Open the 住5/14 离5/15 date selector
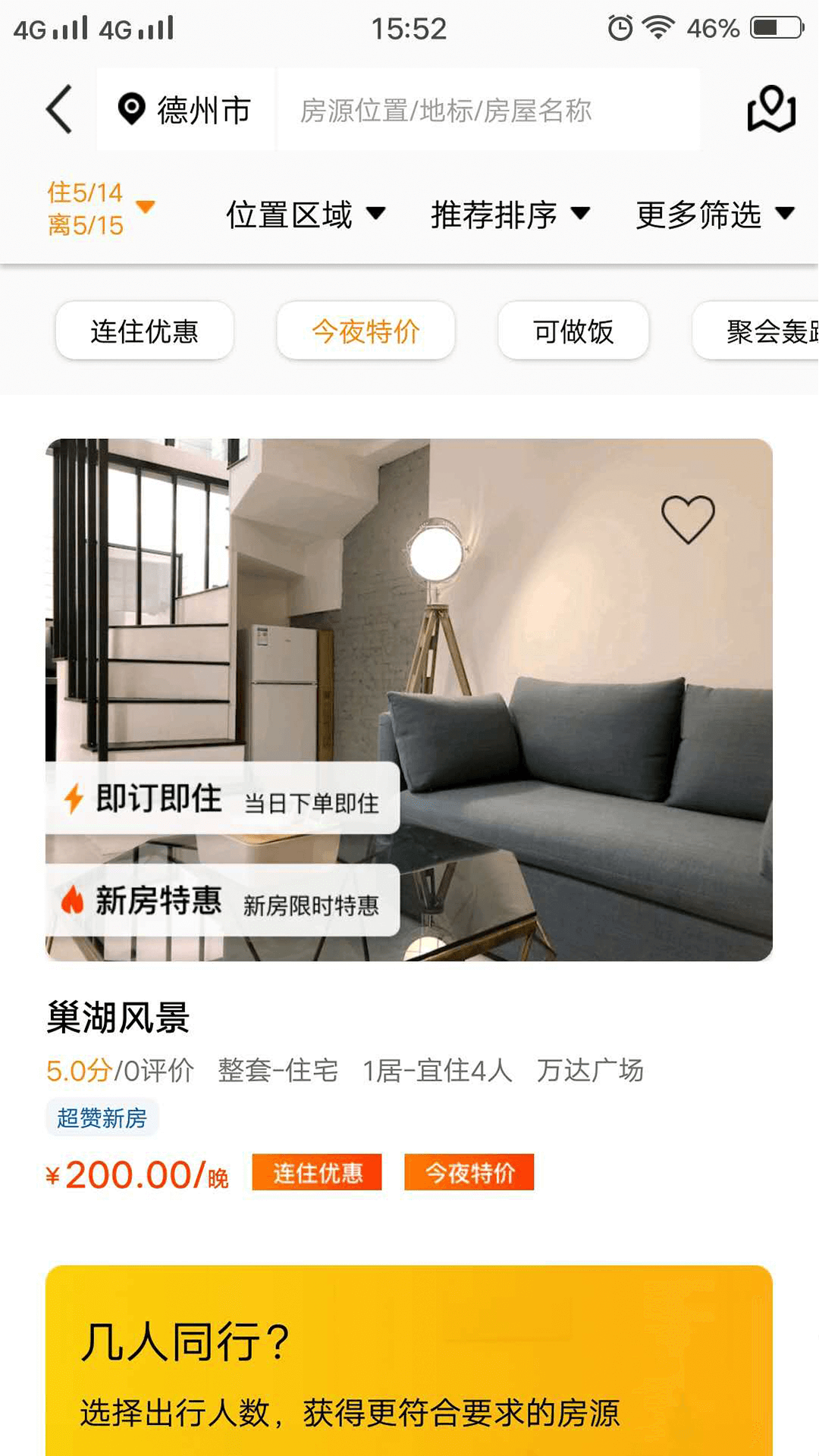819x1456 pixels. pos(99,207)
